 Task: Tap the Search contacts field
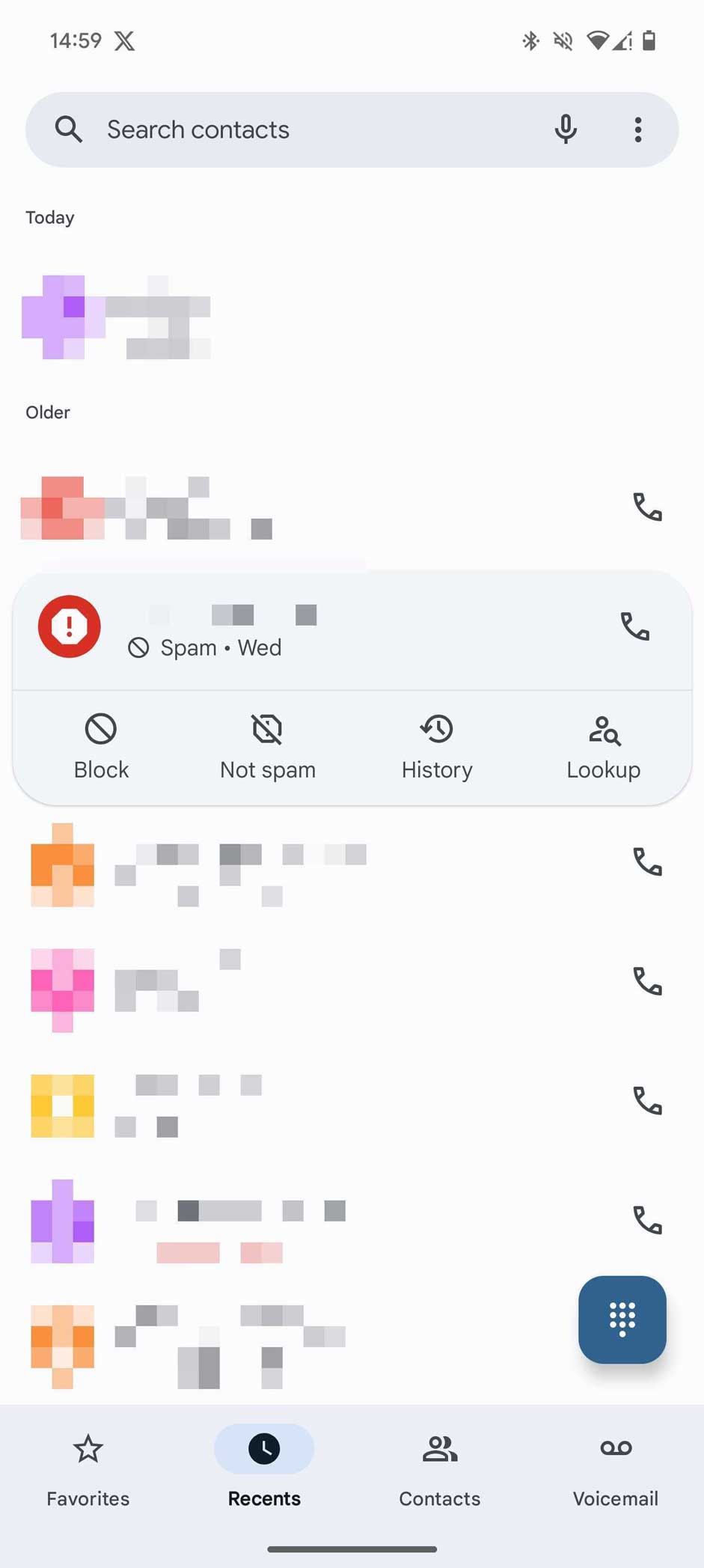224,129
